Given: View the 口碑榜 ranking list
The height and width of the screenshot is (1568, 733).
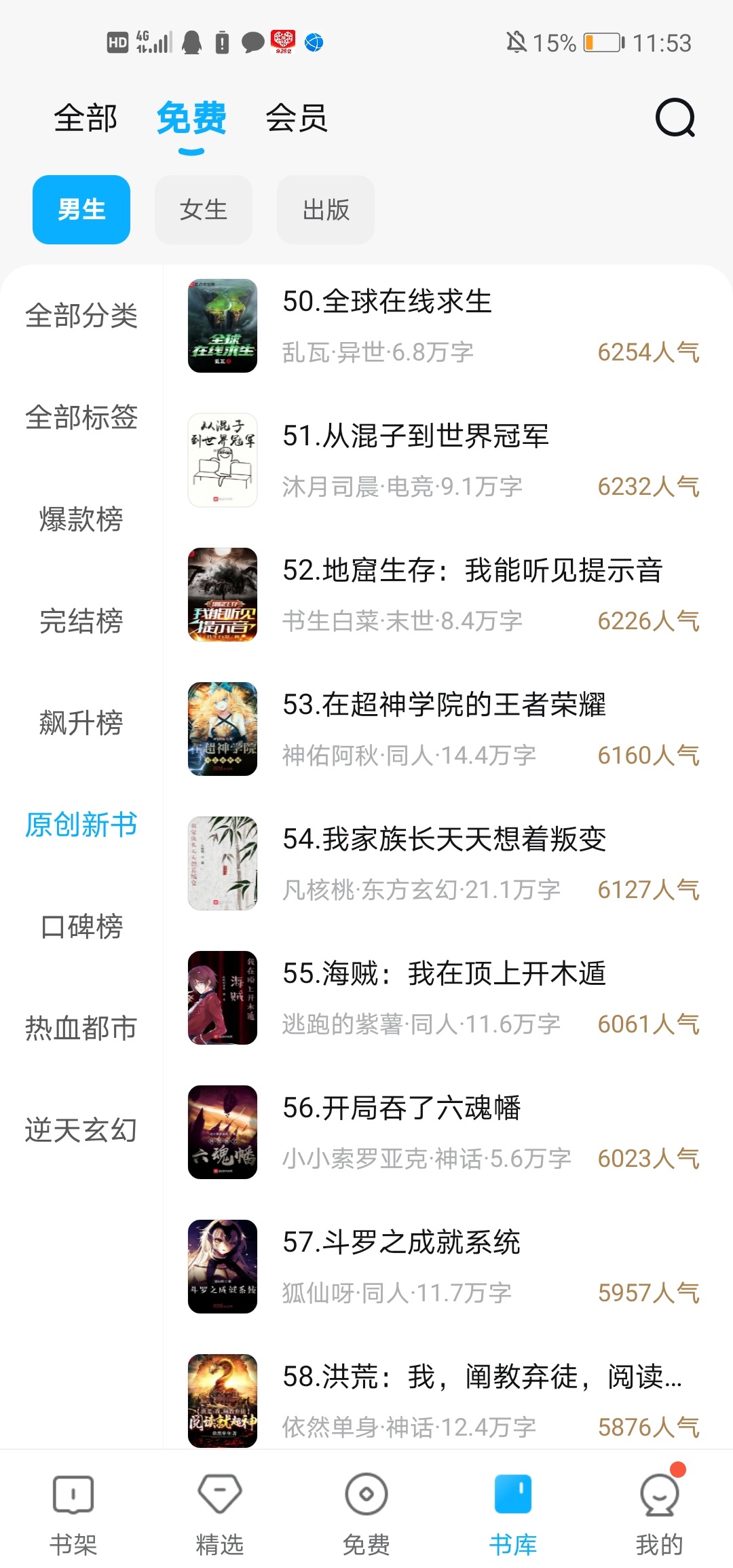Looking at the screenshot, I should pyautogui.click(x=81, y=927).
